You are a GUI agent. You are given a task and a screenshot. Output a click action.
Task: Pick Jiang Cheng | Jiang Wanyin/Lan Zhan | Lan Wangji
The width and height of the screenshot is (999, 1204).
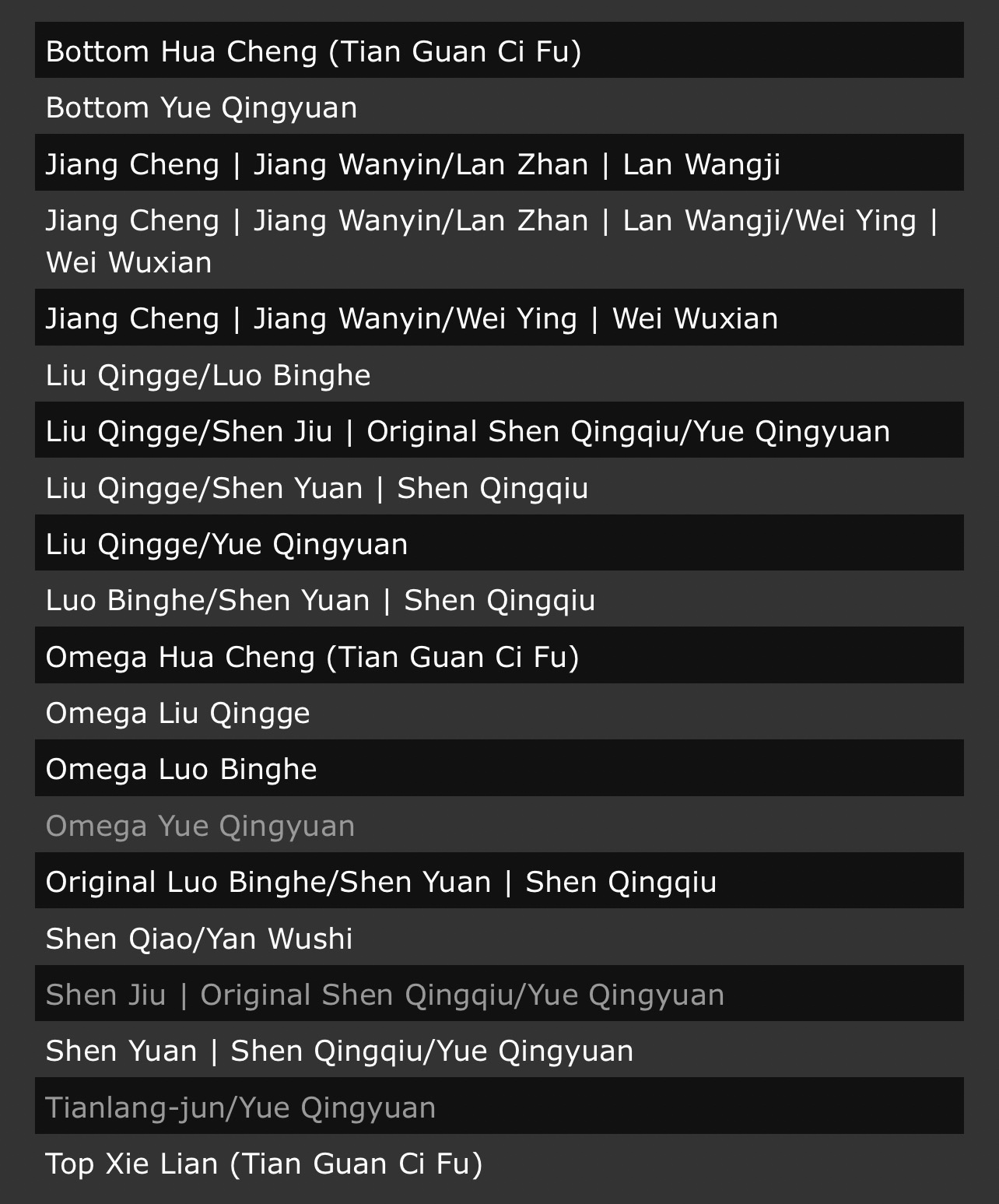coord(412,164)
